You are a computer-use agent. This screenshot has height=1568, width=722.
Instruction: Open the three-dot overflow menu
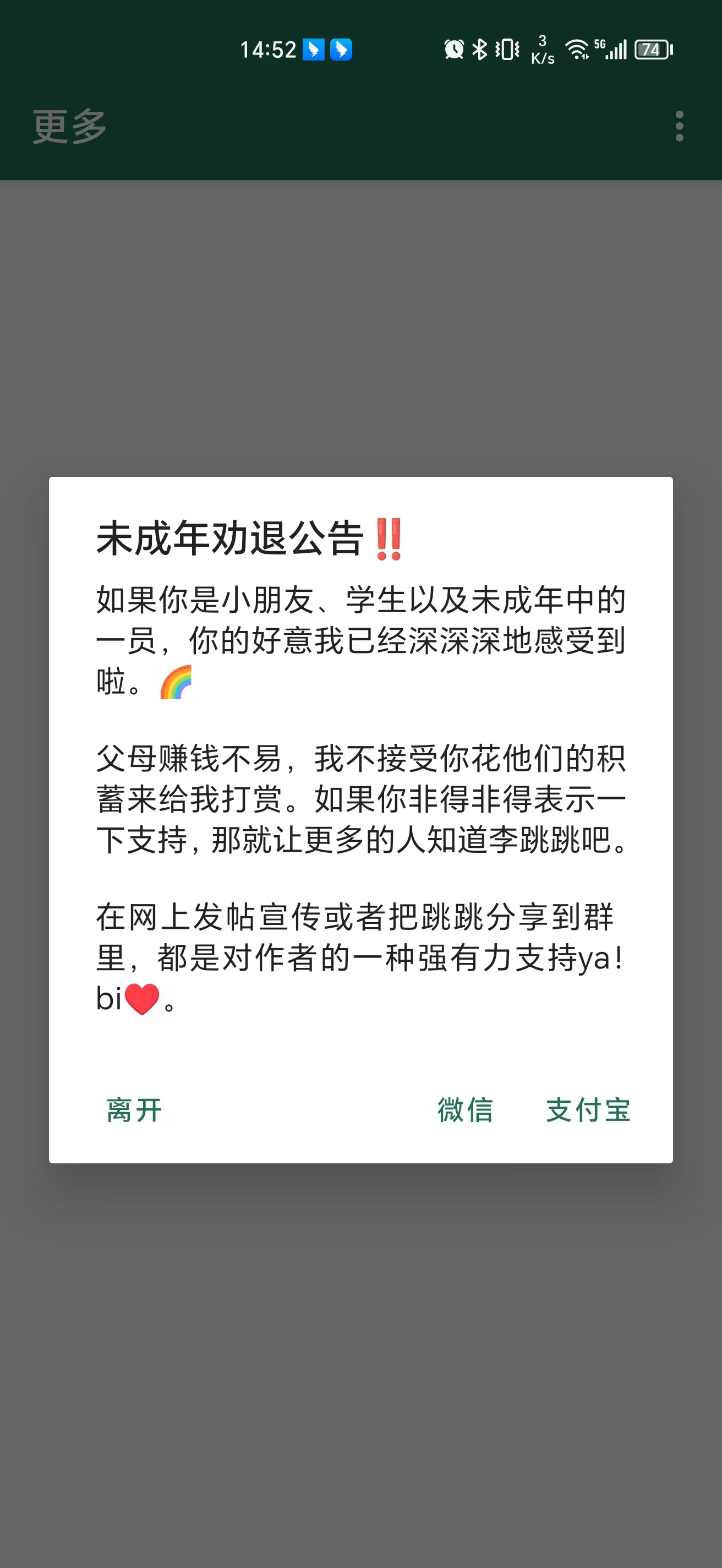click(680, 126)
